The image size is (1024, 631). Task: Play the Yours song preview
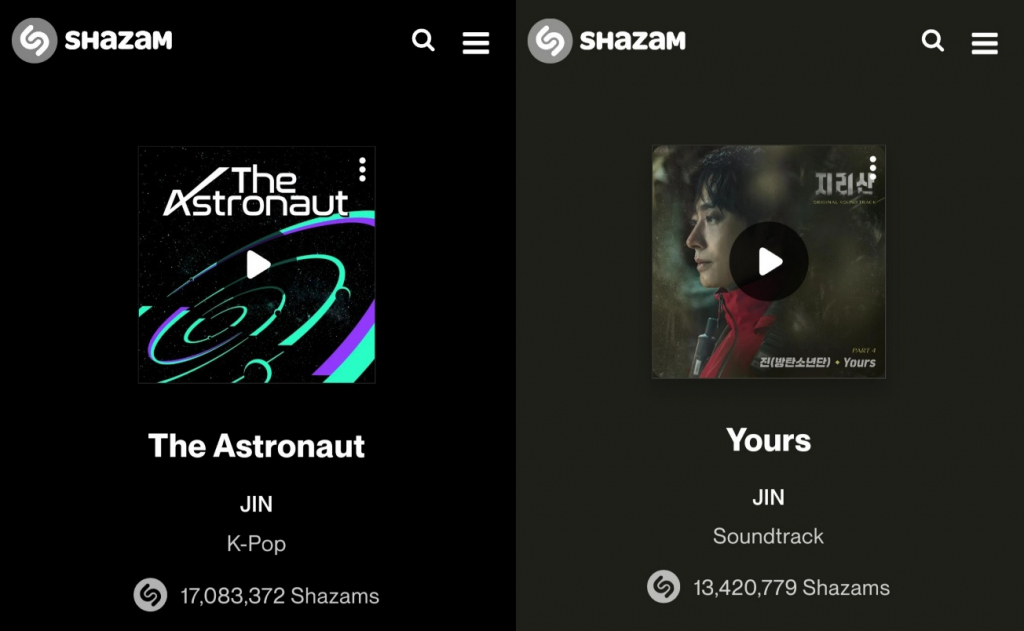(x=769, y=262)
